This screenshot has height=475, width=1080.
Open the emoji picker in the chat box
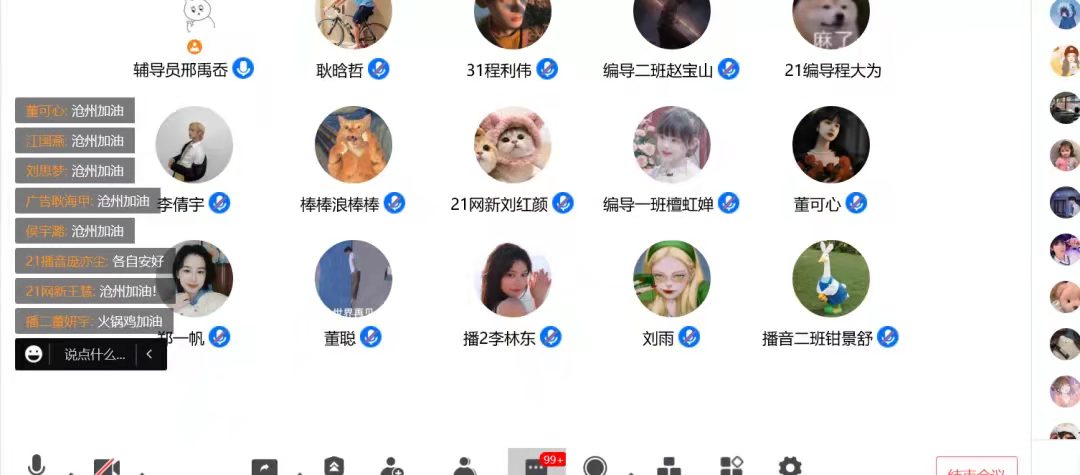[x=34, y=354]
